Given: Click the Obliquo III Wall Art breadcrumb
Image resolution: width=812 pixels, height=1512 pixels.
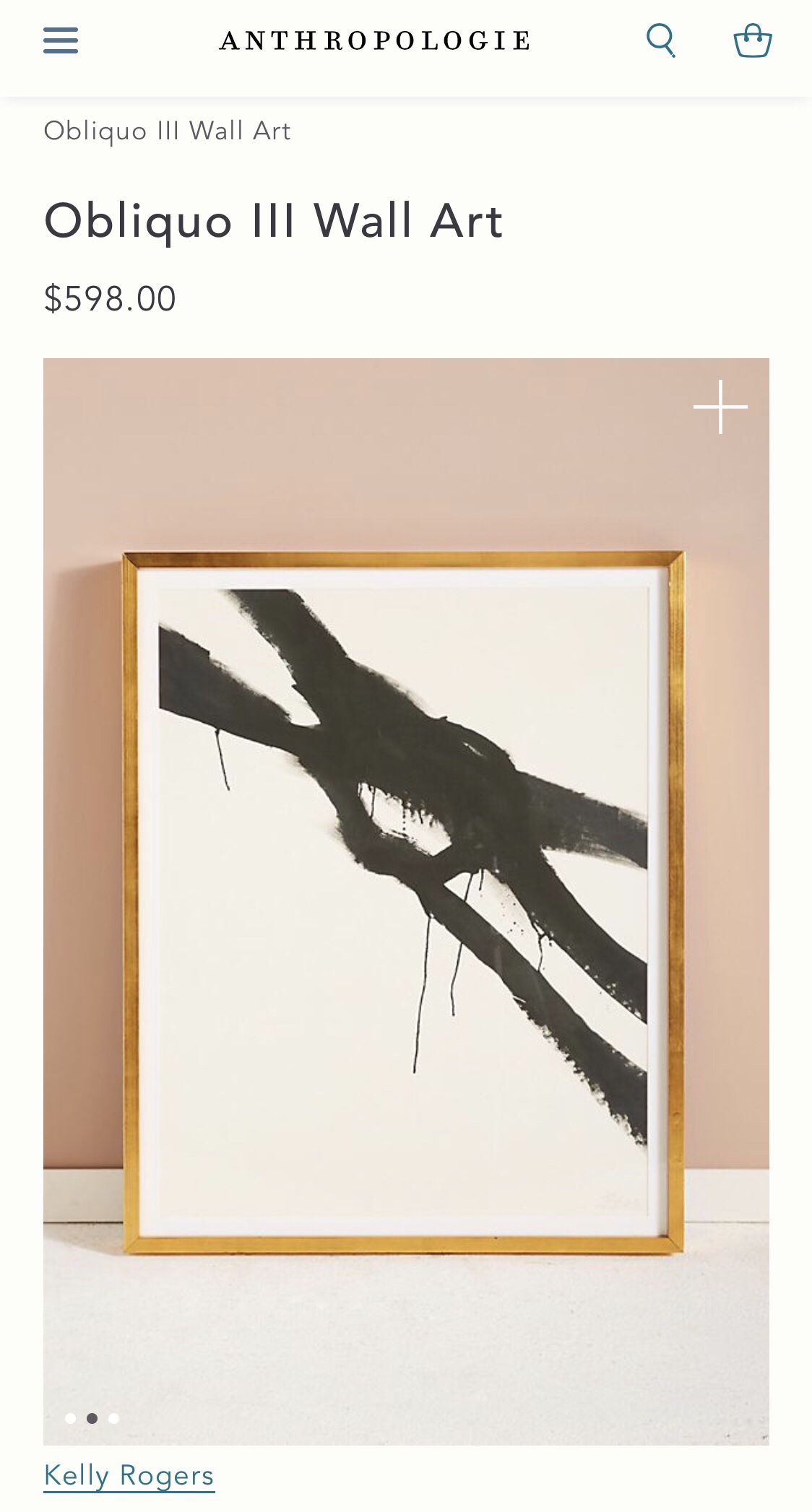Looking at the screenshot, I should [167, 131].
